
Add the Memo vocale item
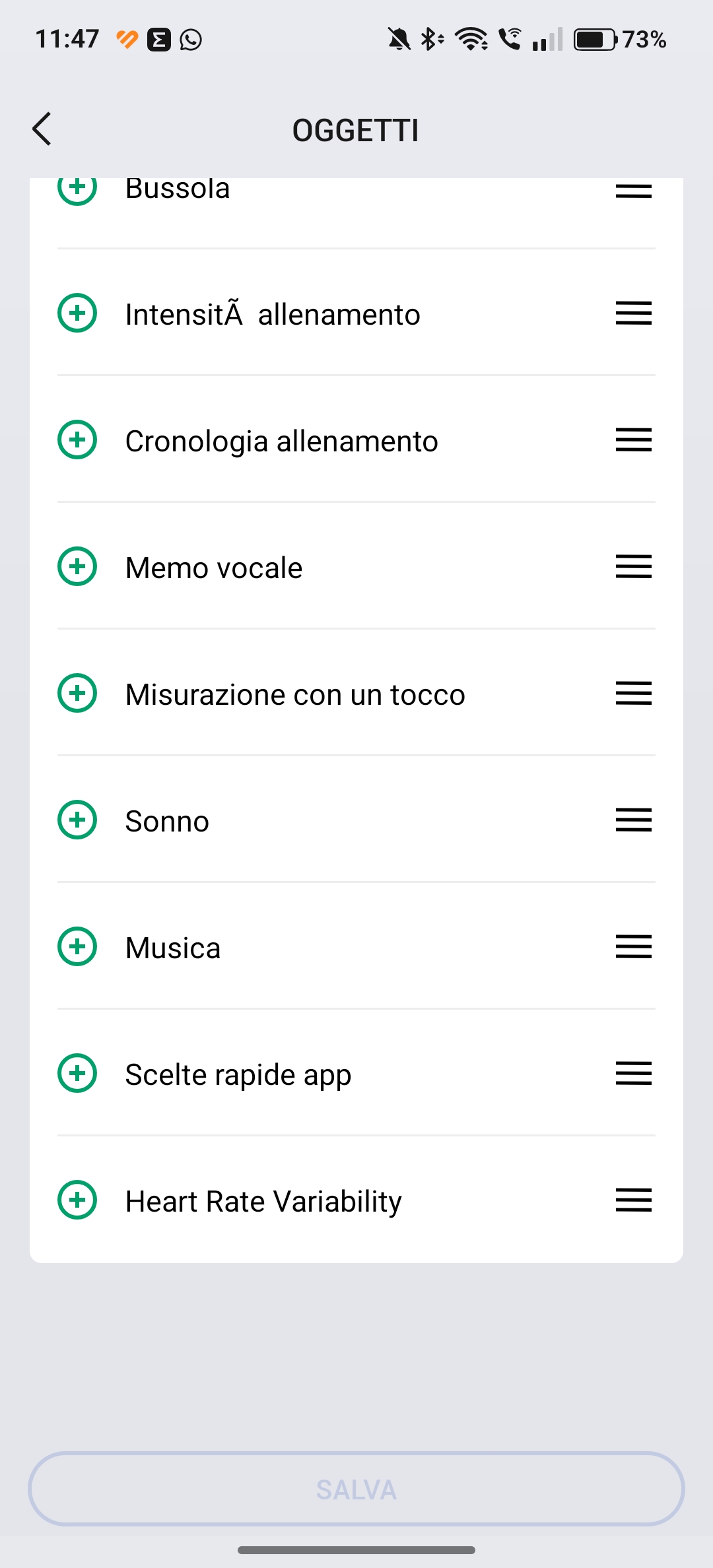coord(77,566)
